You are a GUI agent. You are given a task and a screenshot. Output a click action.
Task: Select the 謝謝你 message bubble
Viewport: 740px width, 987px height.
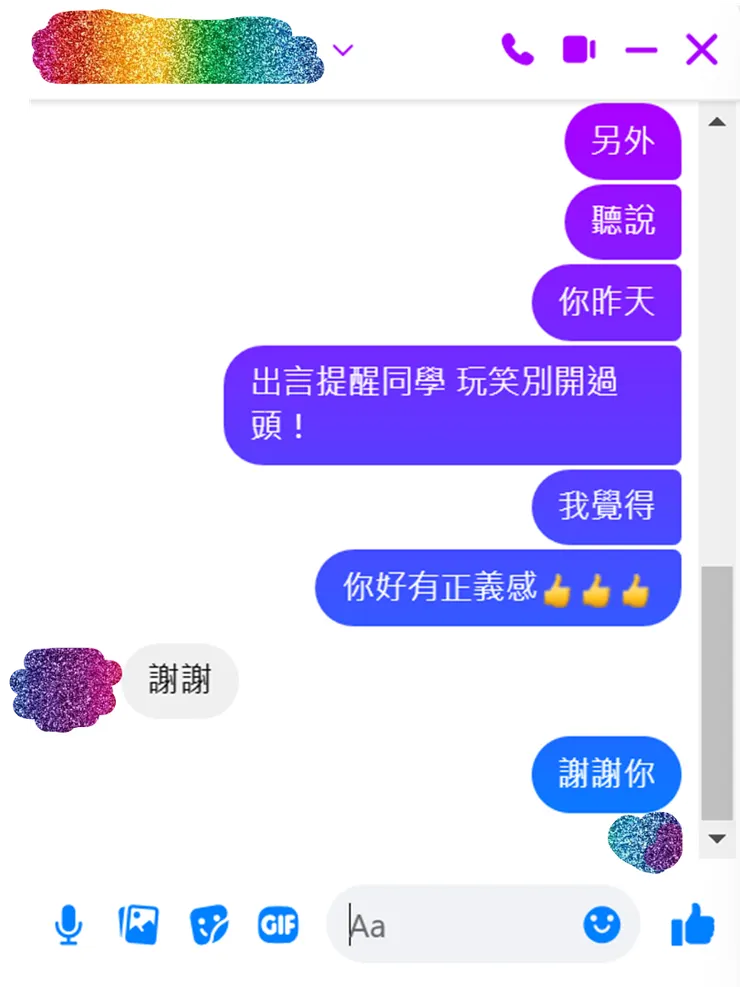[606, 773]
